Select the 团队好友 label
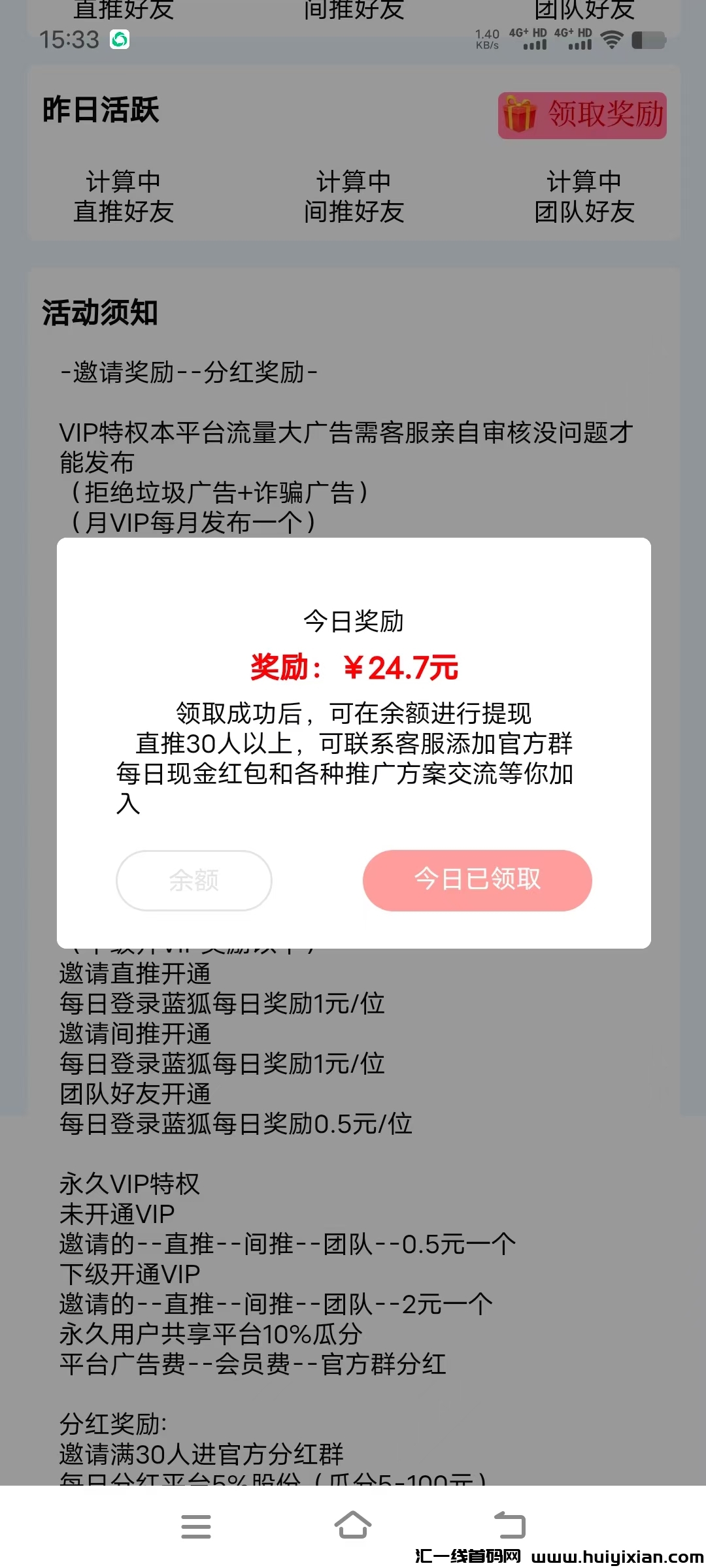This screenshot has width=706, height=1568. point(584,211)
